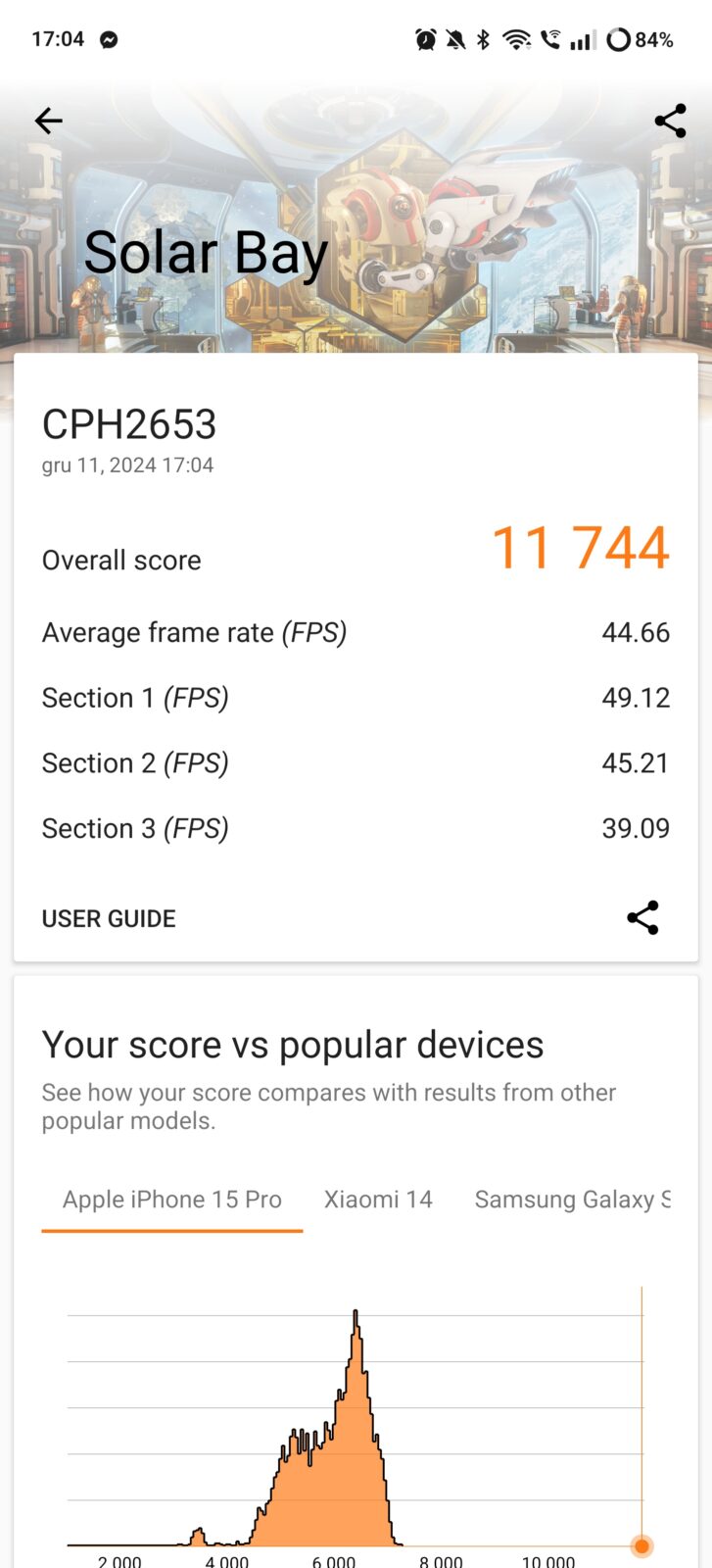Share using the top header icon
The width and height of the screenshot is (712, 1568).
(670, 121)
